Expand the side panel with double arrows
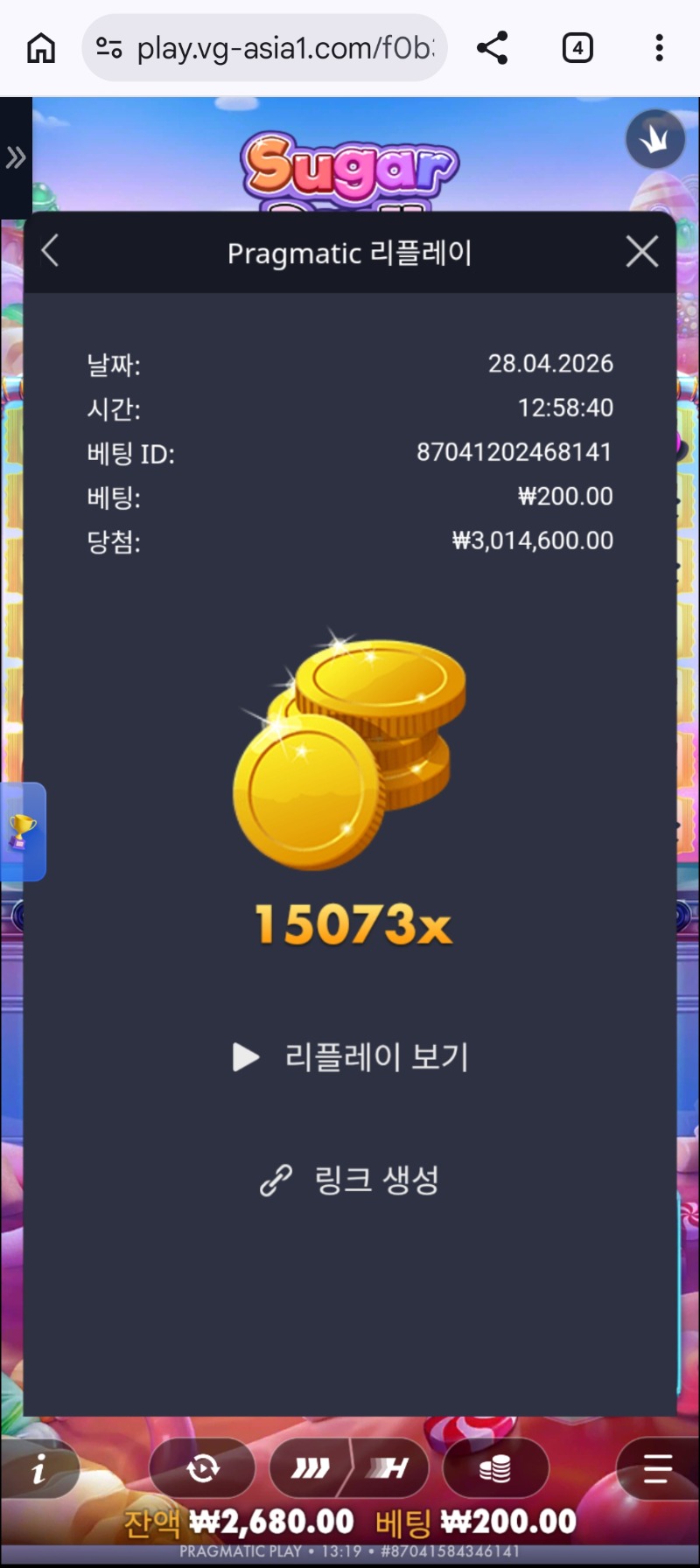Image resolution: width=700 pixels, height=1568 pixels. tap(16, 158)
